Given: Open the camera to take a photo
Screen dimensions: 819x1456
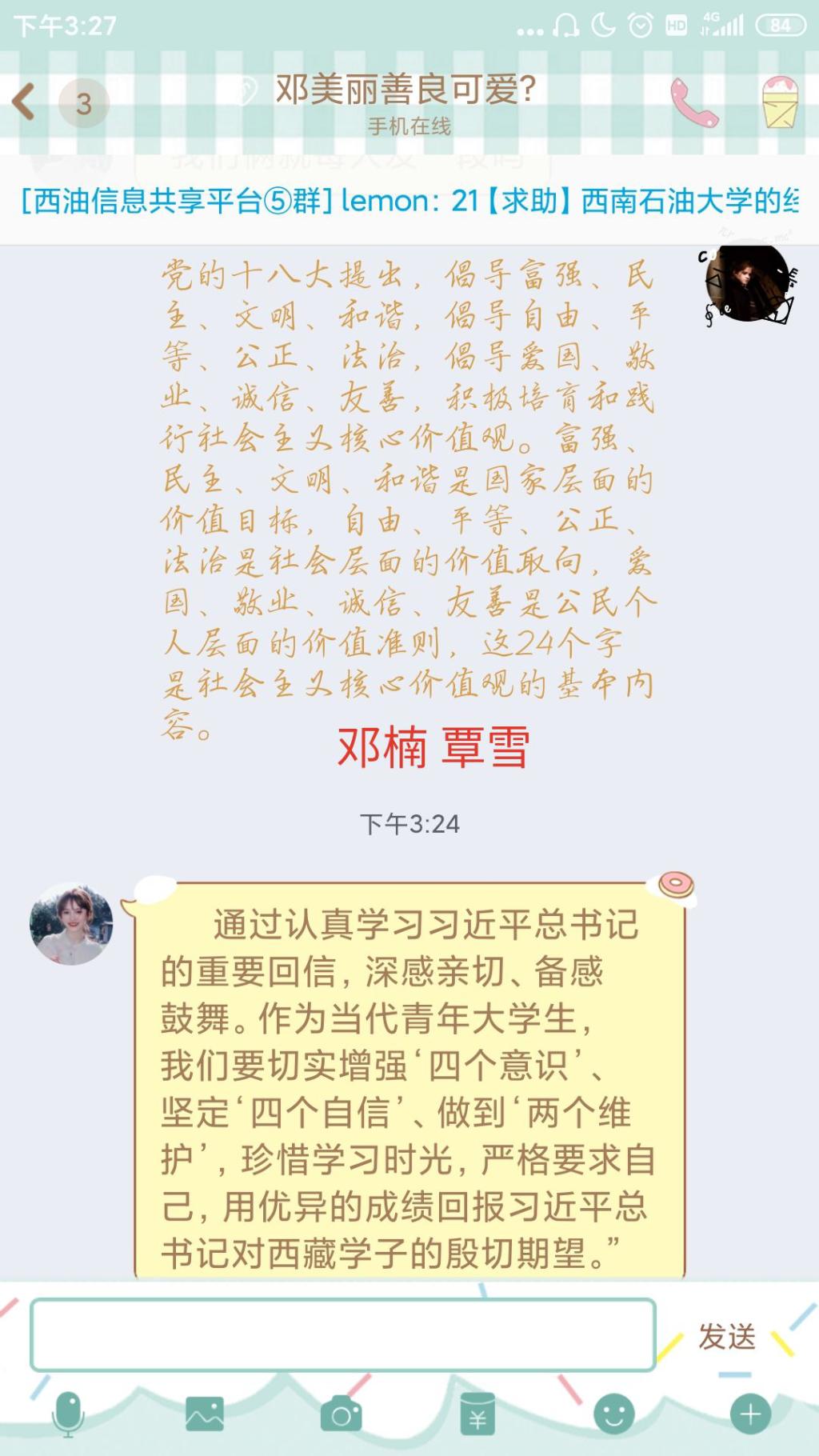Looking at the screenshot, I should (x=341, y=1414).
